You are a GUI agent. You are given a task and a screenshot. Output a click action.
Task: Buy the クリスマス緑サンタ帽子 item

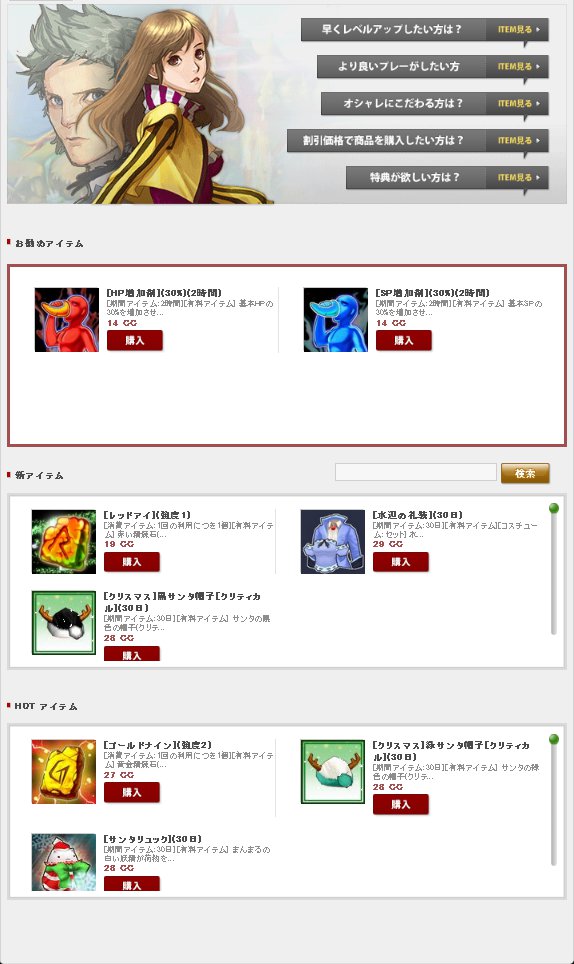[x=401, y=804]
